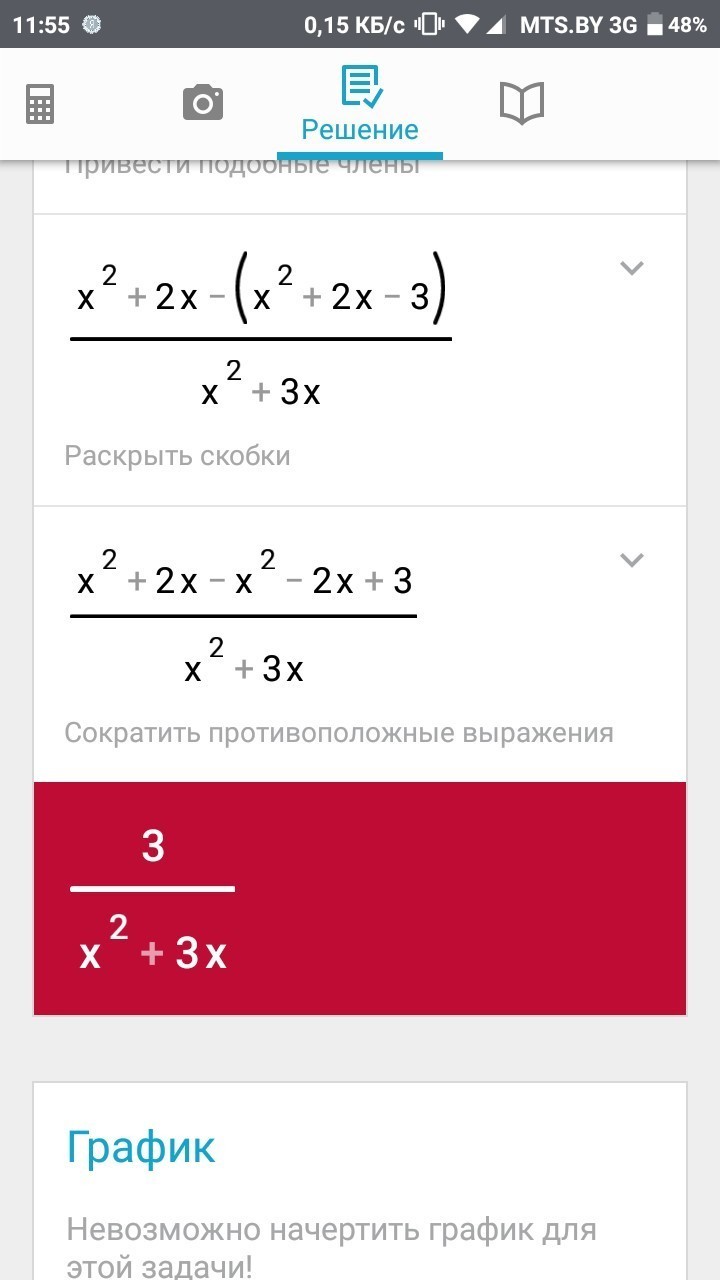Open the book tab
This screenshot has height=1280, width=720.
coord(521,103)
